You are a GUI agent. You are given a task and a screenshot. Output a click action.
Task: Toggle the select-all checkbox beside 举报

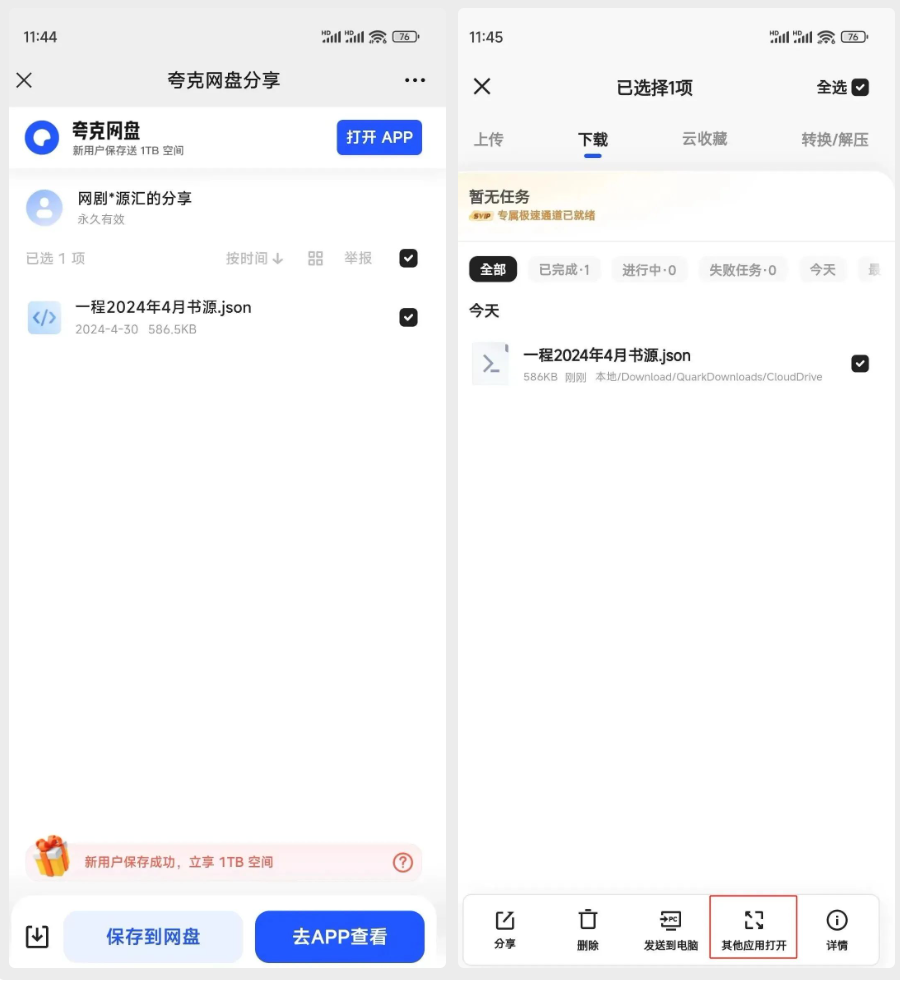point(408,258)
